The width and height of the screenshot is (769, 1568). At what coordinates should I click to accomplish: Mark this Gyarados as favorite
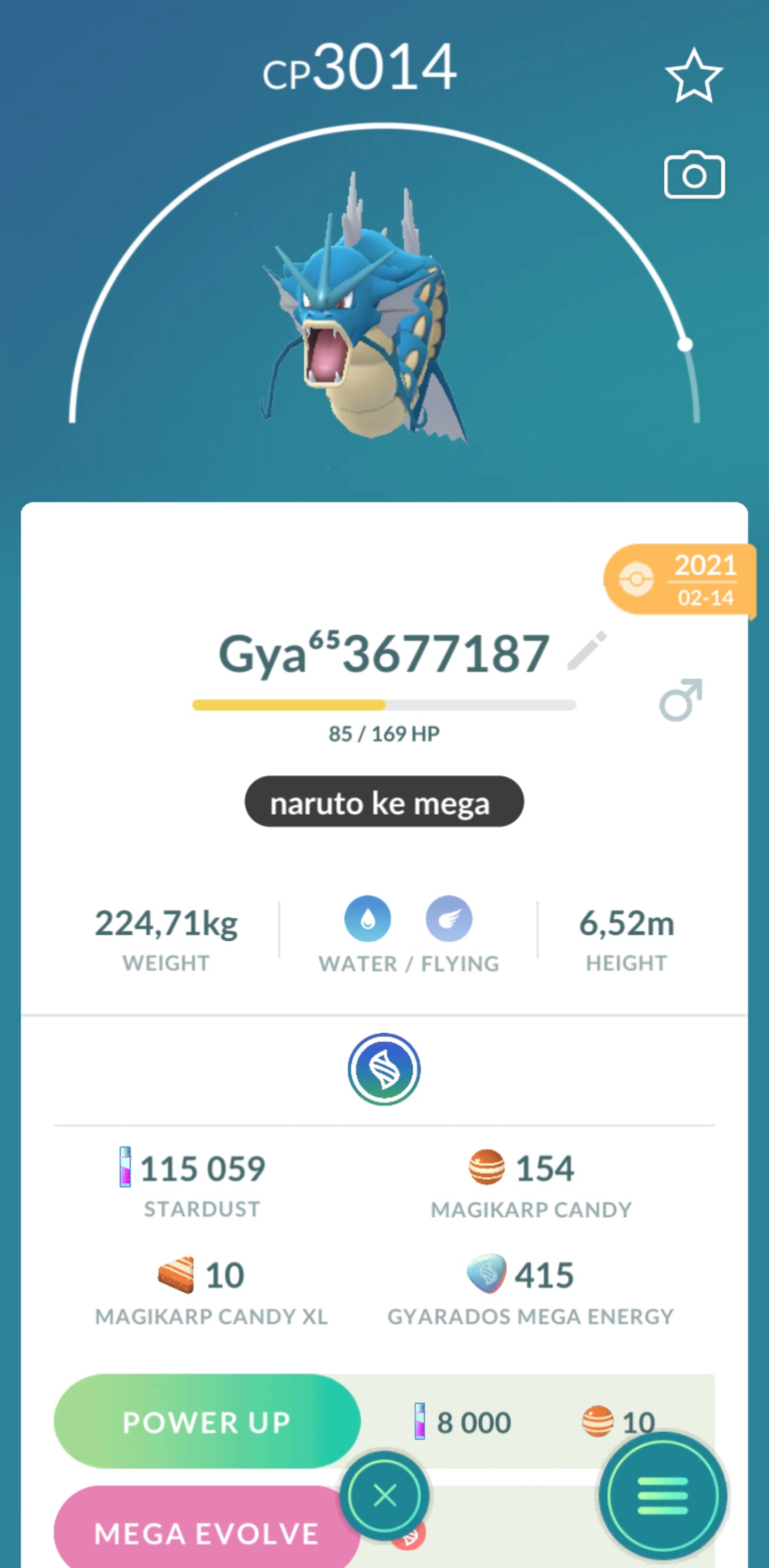694,76
